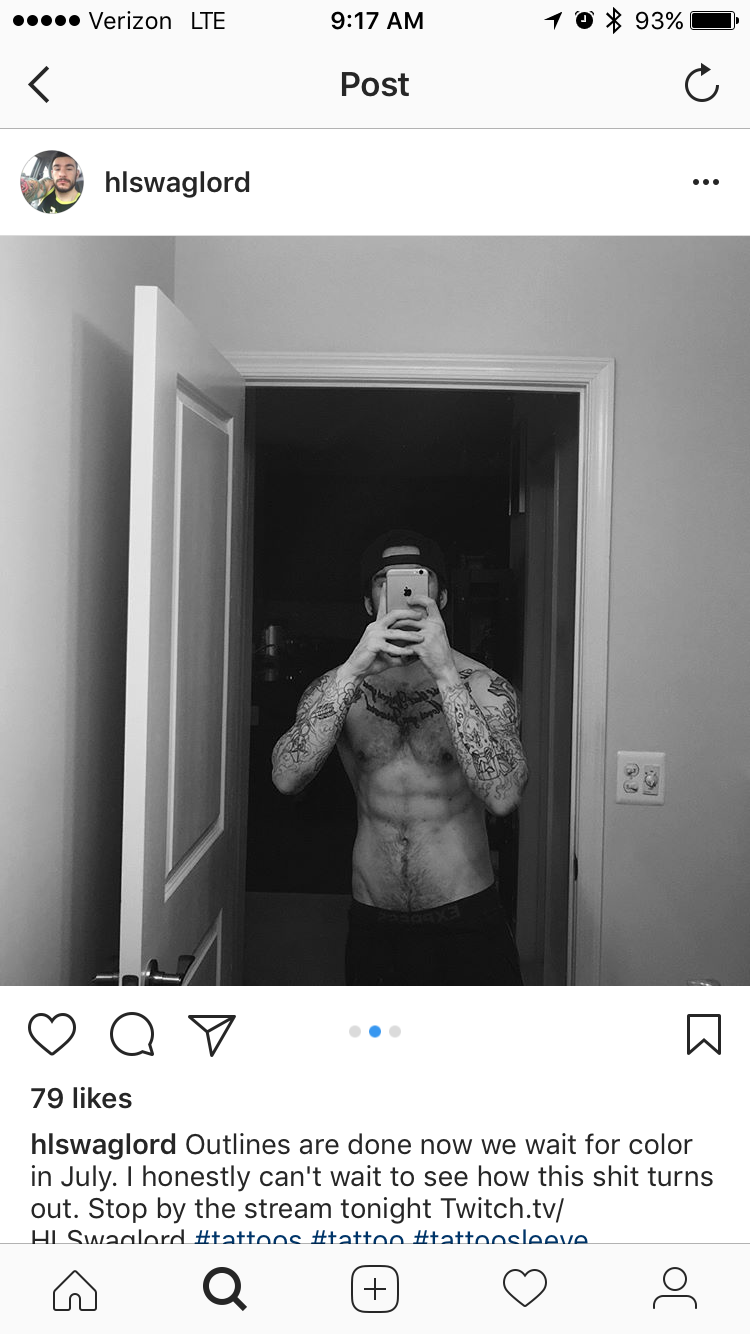Open the Profile tab
The width and height of the screenshot is (750, 1334).
(675, 1289)
